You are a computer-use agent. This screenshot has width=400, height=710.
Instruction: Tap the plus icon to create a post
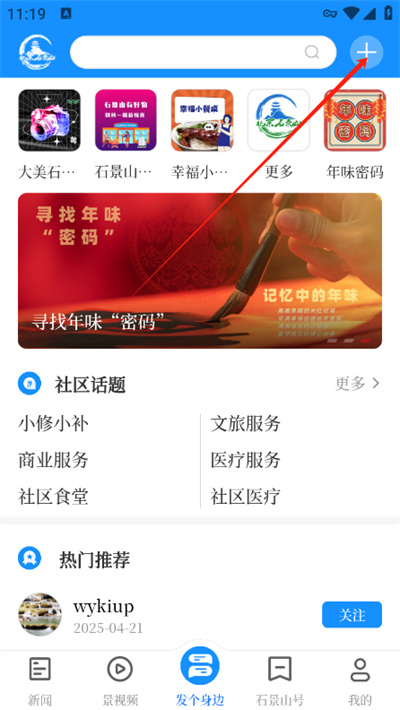366,52
